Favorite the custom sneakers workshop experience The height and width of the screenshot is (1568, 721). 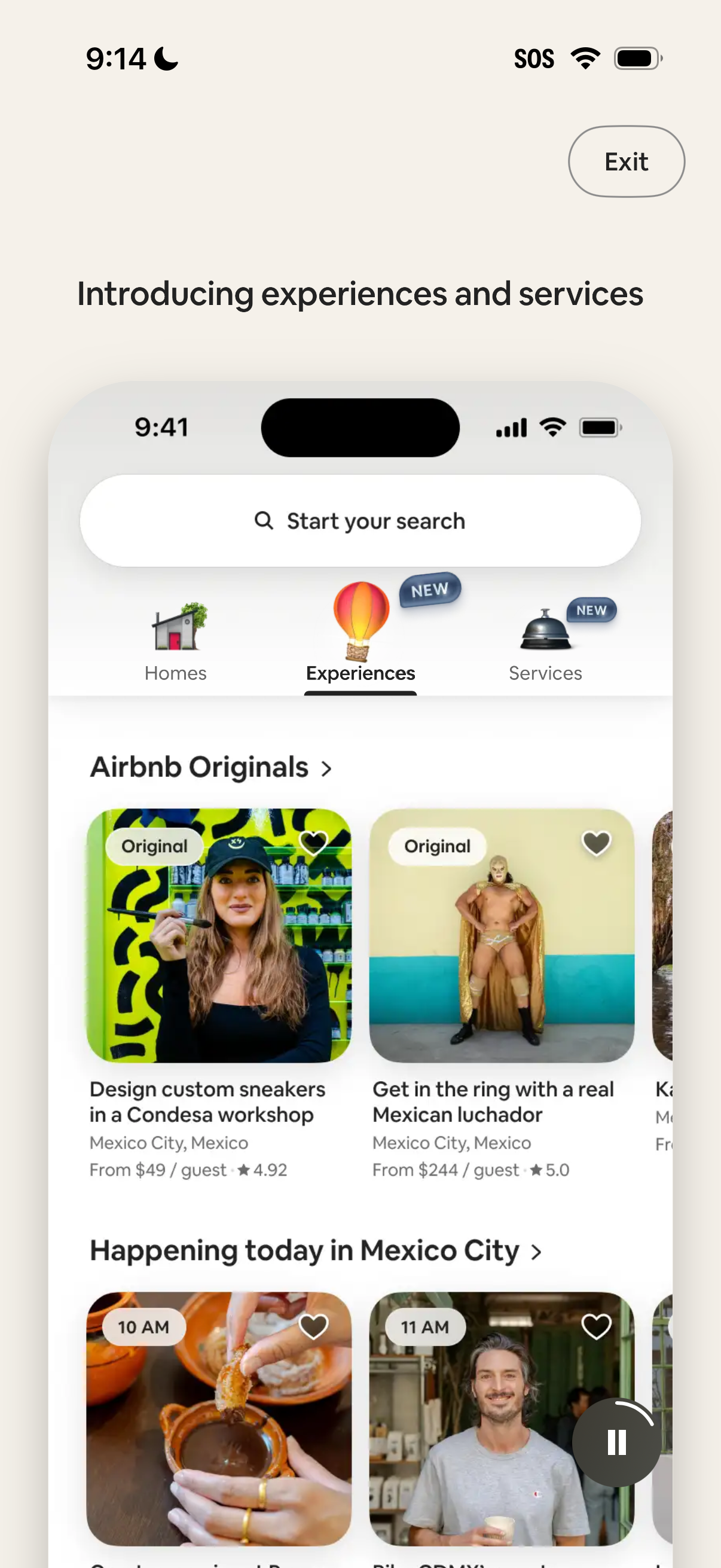(314, 844)
